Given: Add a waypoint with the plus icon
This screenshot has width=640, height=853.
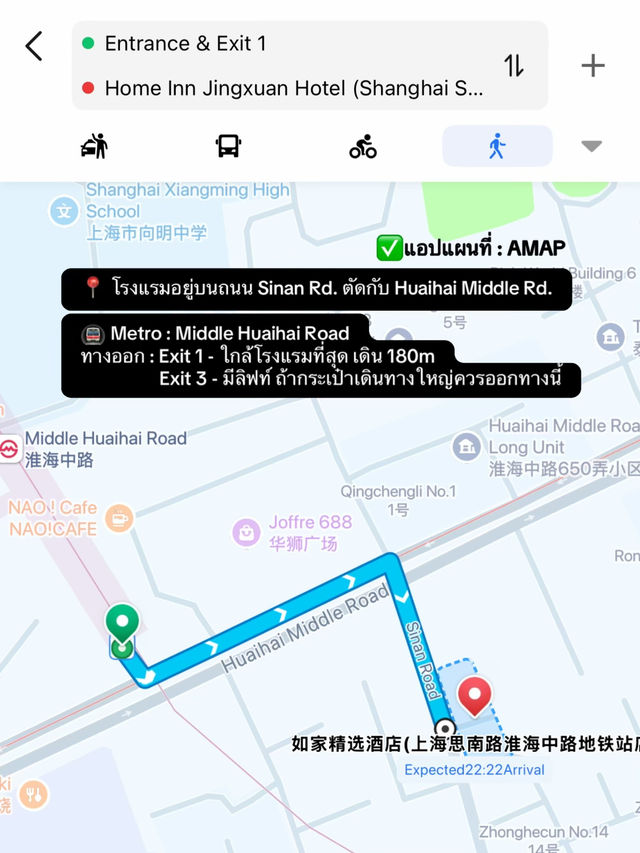Looking at the screenshot, I should (593, 66).
